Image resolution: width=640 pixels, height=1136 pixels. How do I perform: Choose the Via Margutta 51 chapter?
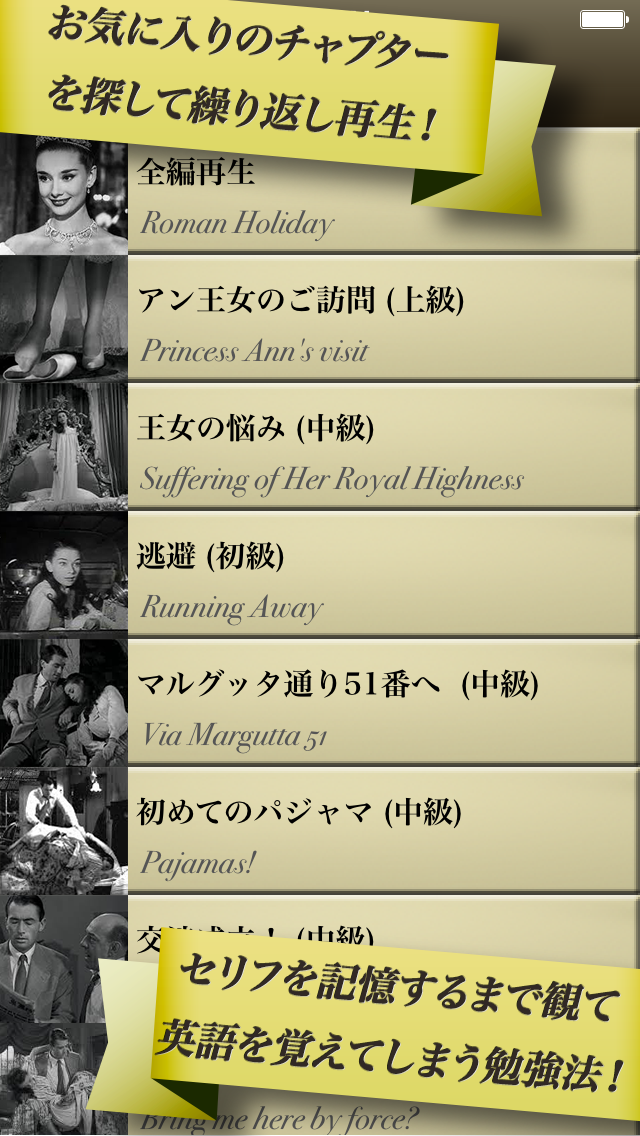380,706
